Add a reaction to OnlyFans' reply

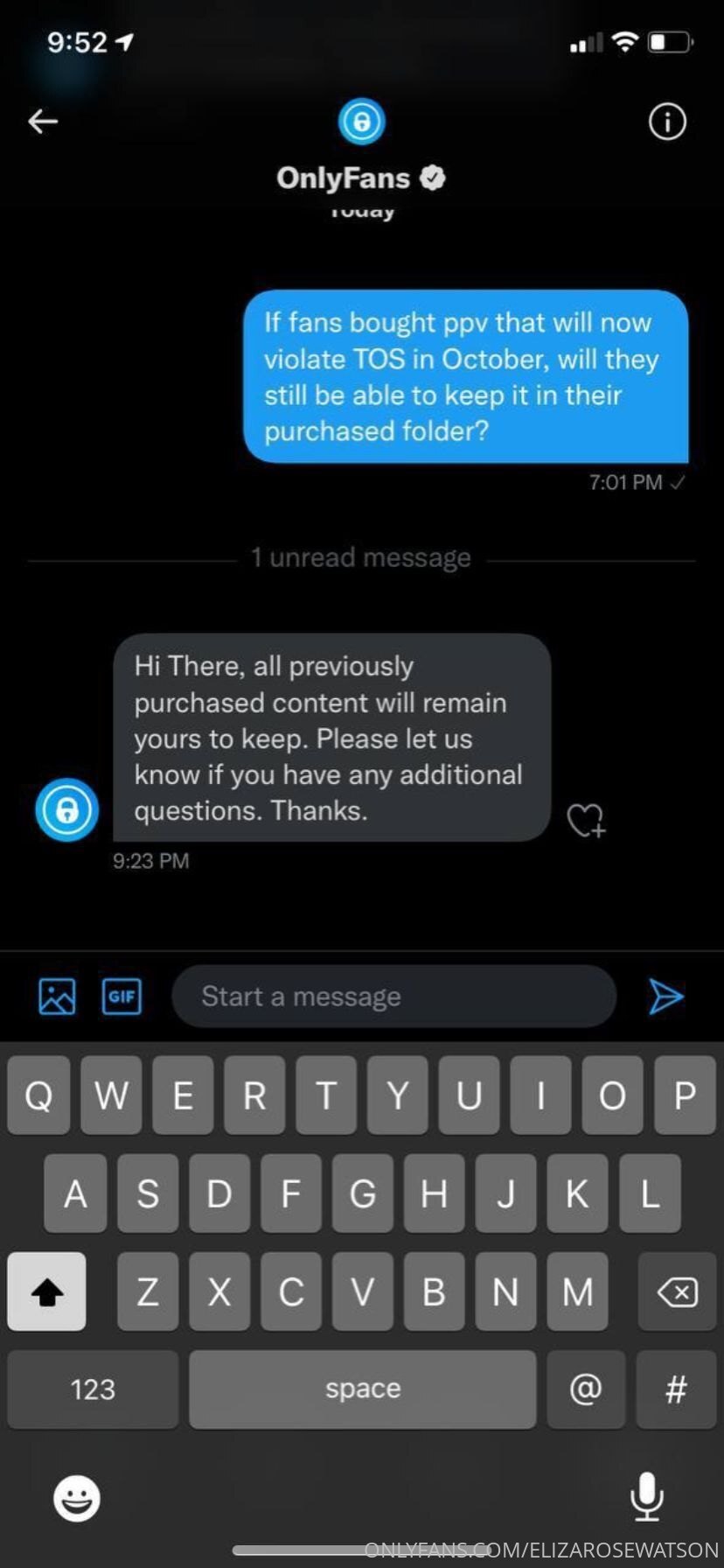[x=585, y=820]
